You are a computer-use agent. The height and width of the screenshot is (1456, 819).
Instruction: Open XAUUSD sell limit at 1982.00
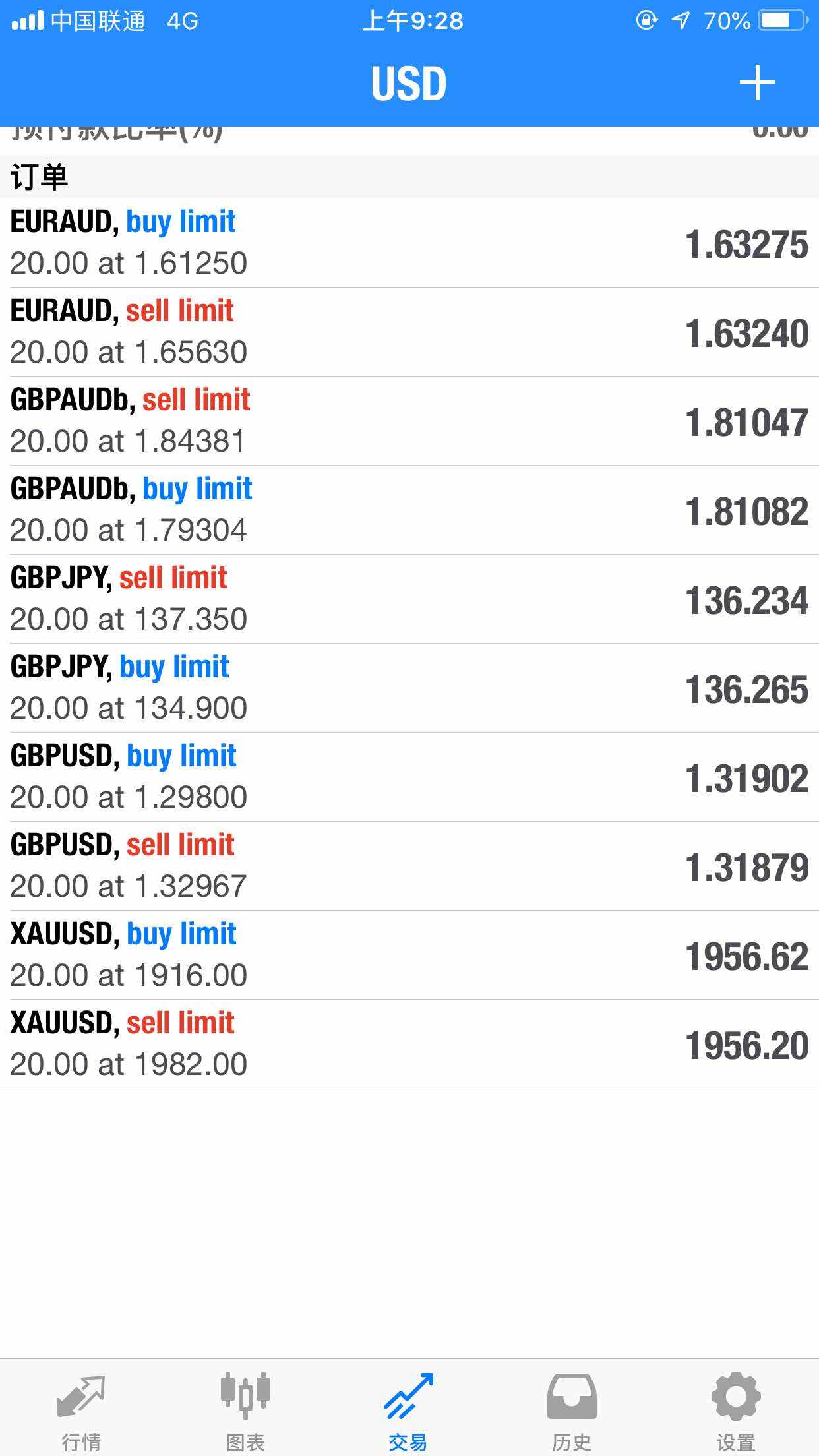[x=409, y=1044]
